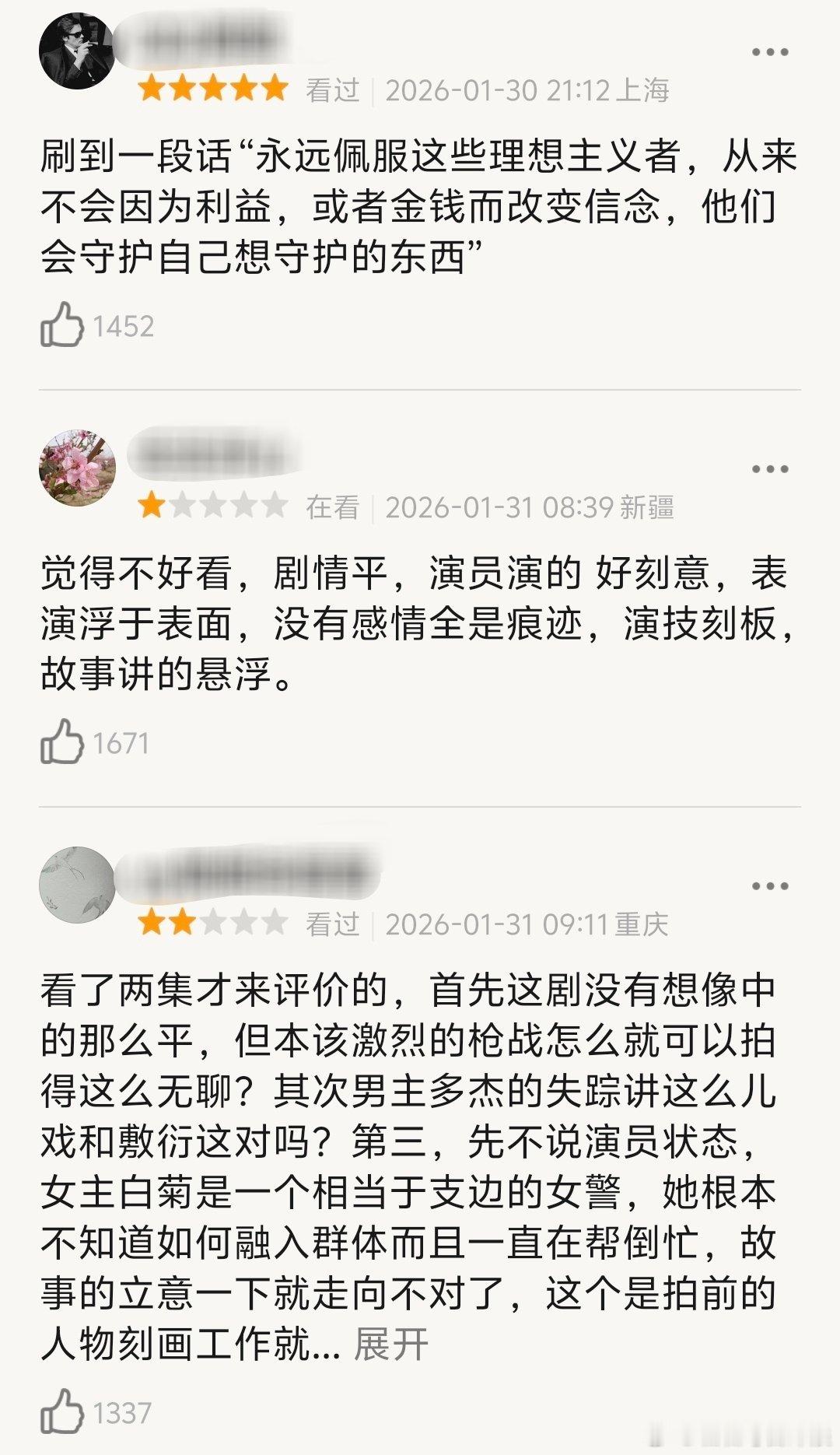Open the more options menu on the Chongqing review
Screen dimensions: 840x1455
tap(770, 885)
